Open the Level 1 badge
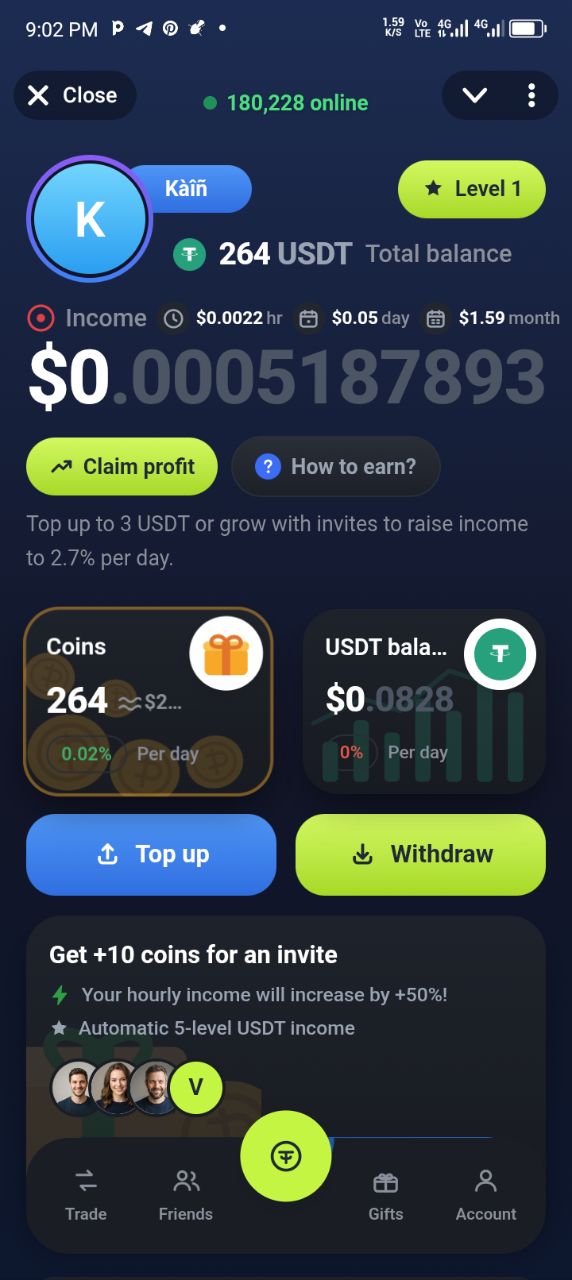Image resolution: width=572 pixels, height=1280 pixels. [472, 189]
